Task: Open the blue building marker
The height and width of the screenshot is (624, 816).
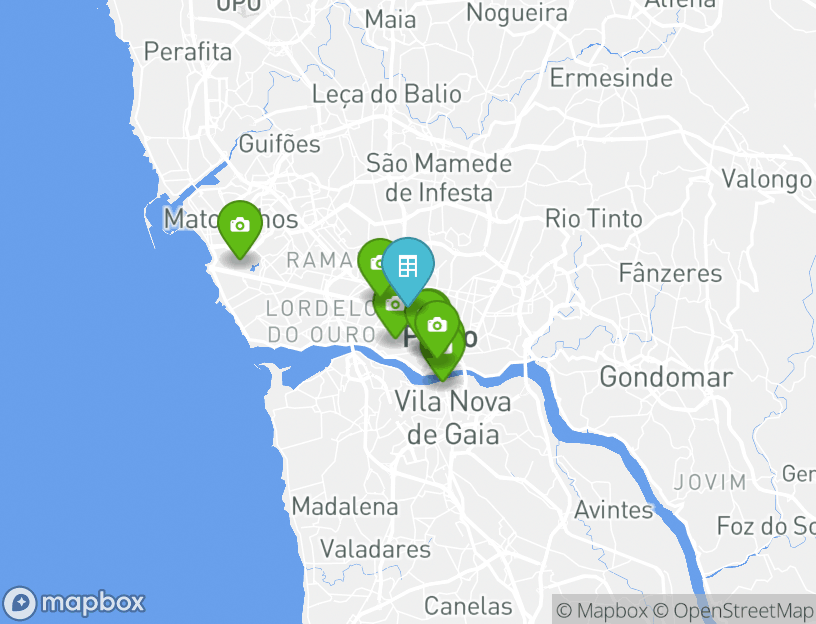Action: (407, 266)
